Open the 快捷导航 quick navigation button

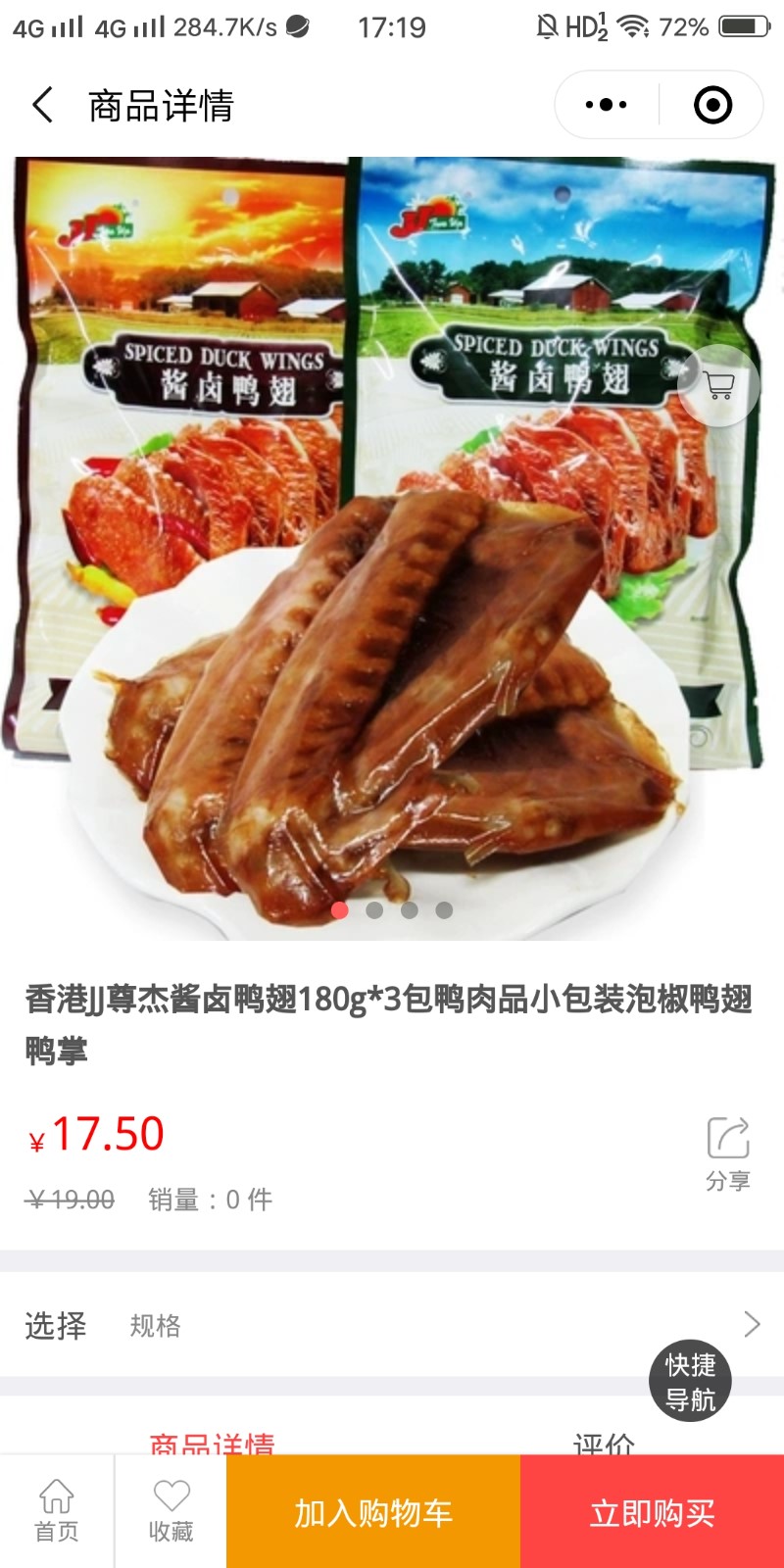tap(690, 1381)
